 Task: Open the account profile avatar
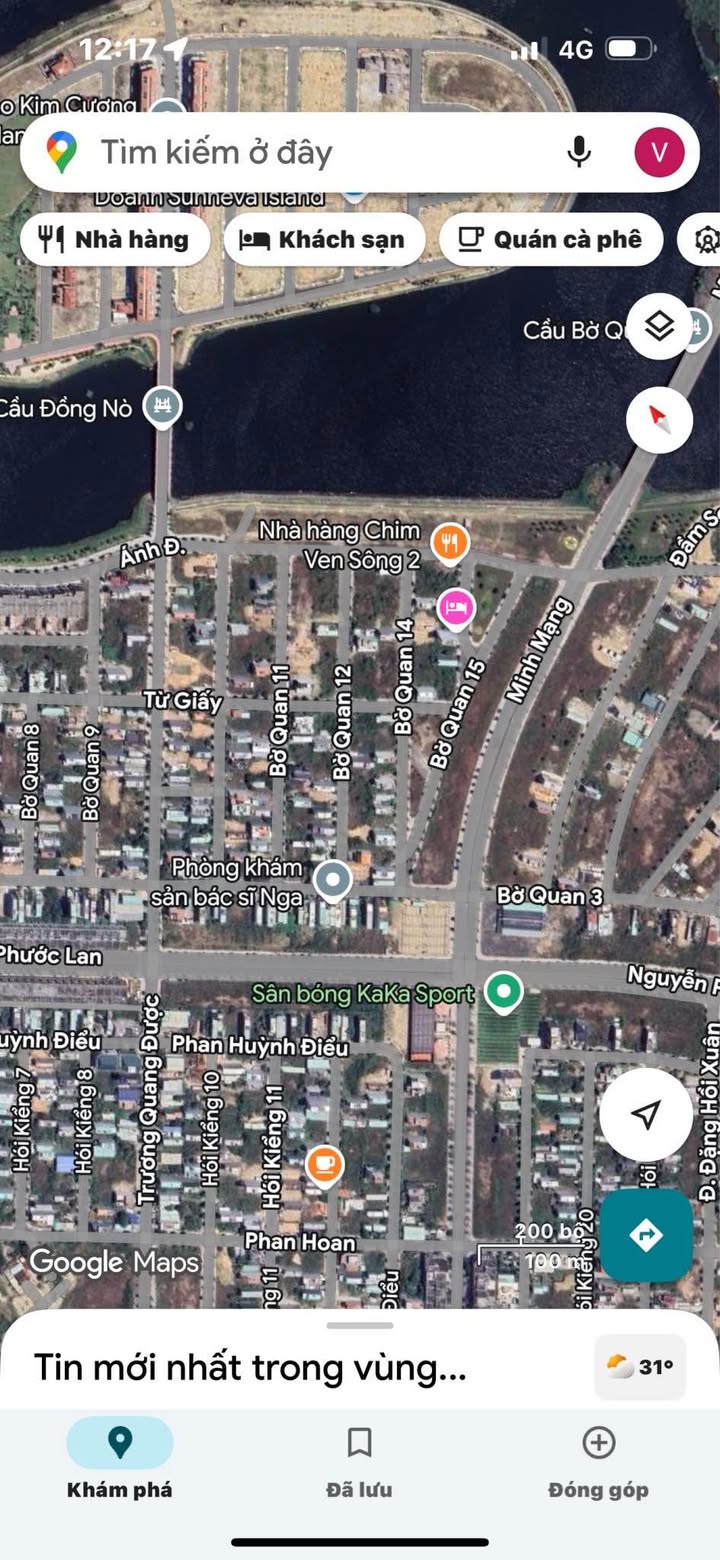[x=660, y=152]
